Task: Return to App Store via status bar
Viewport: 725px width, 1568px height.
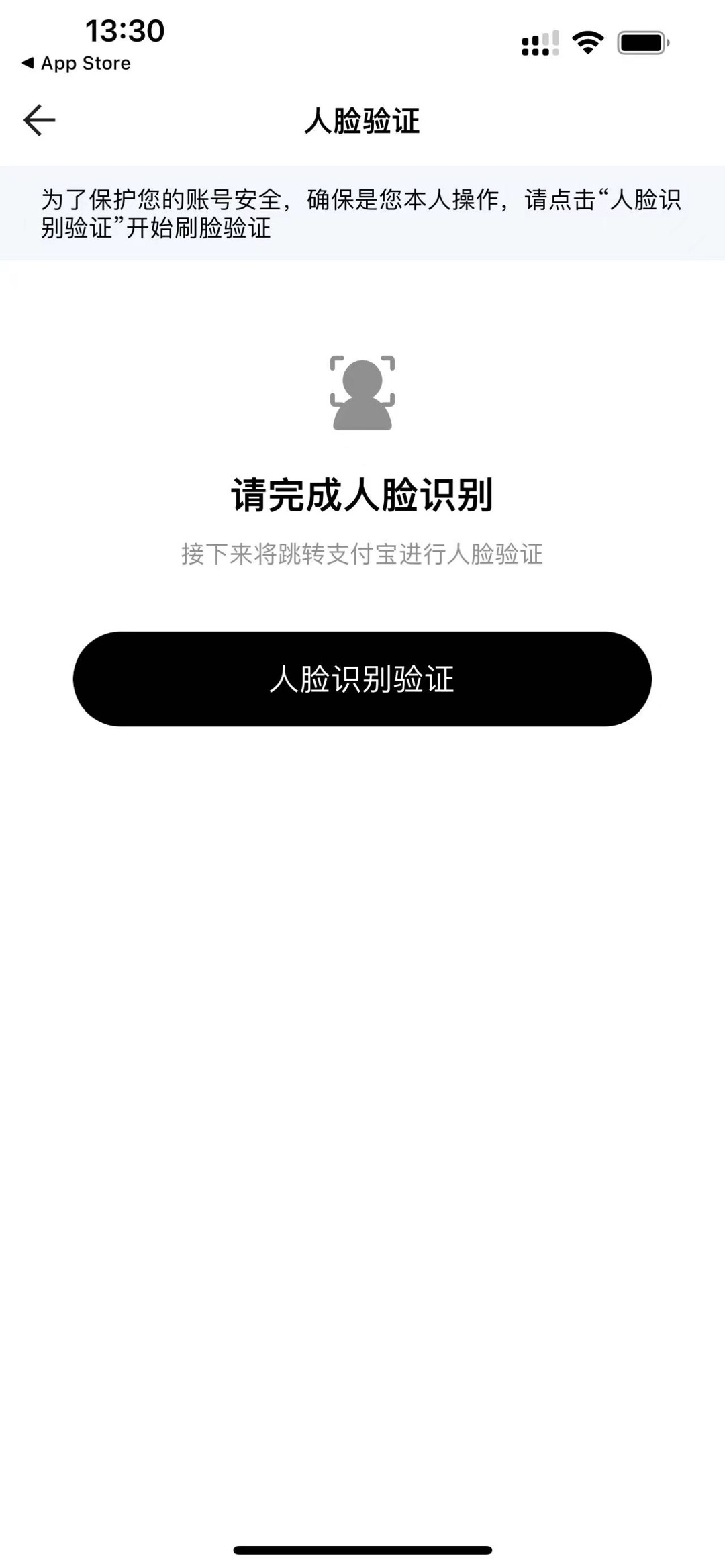Action: (76, 63)
